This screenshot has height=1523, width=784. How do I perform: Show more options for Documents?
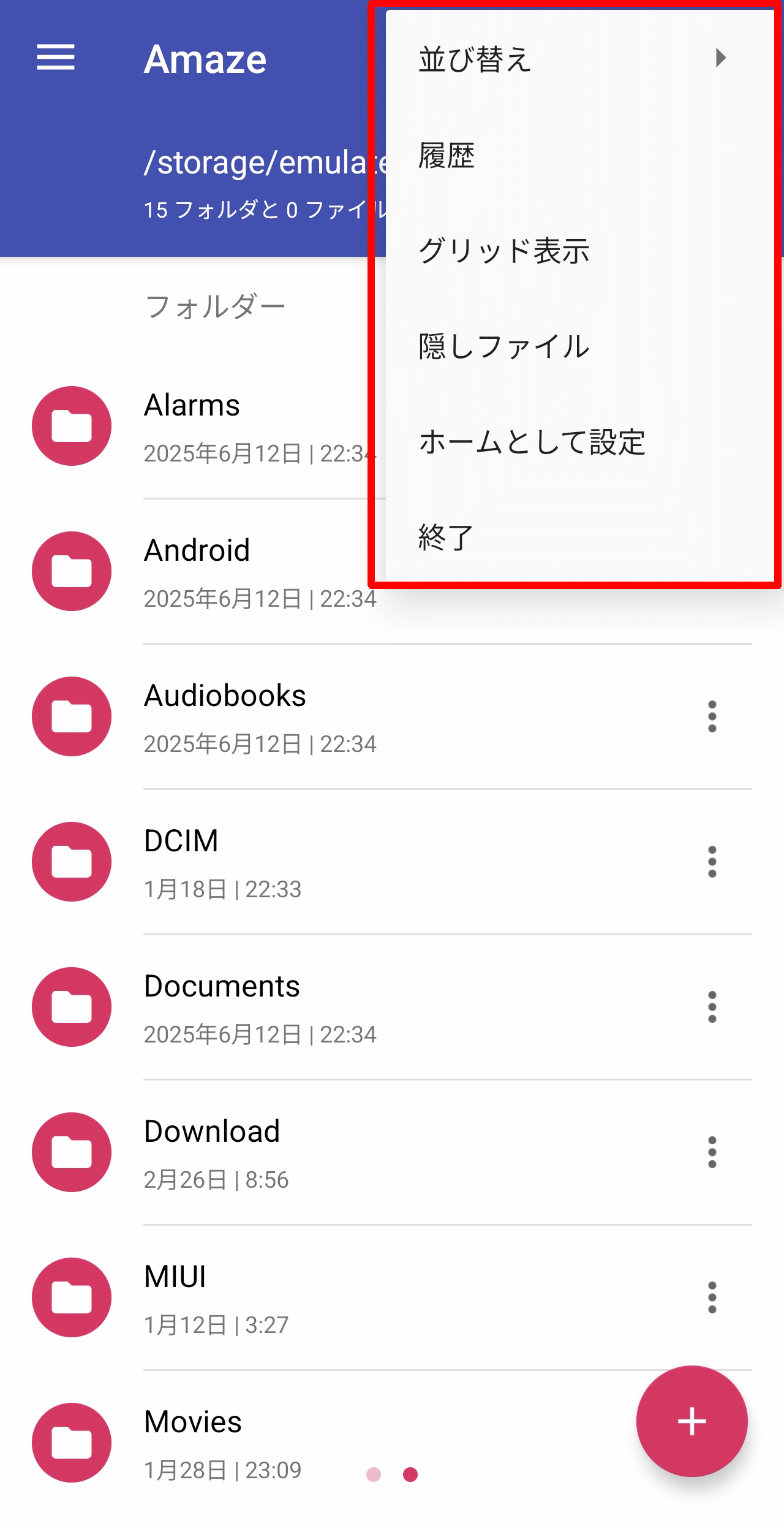(x=712, y=1007)
